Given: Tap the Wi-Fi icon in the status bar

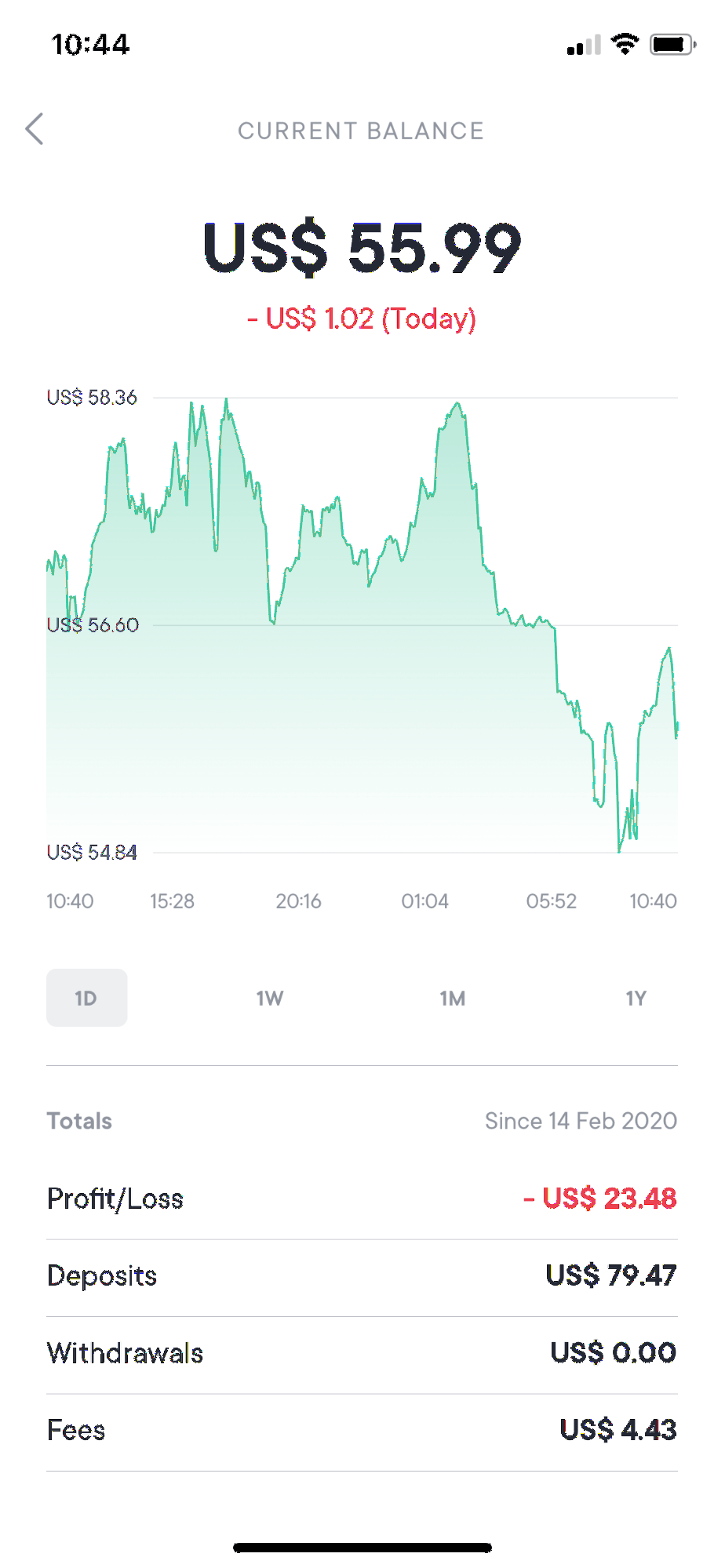Looking at the screenshot, I should [x=624, y=45].
